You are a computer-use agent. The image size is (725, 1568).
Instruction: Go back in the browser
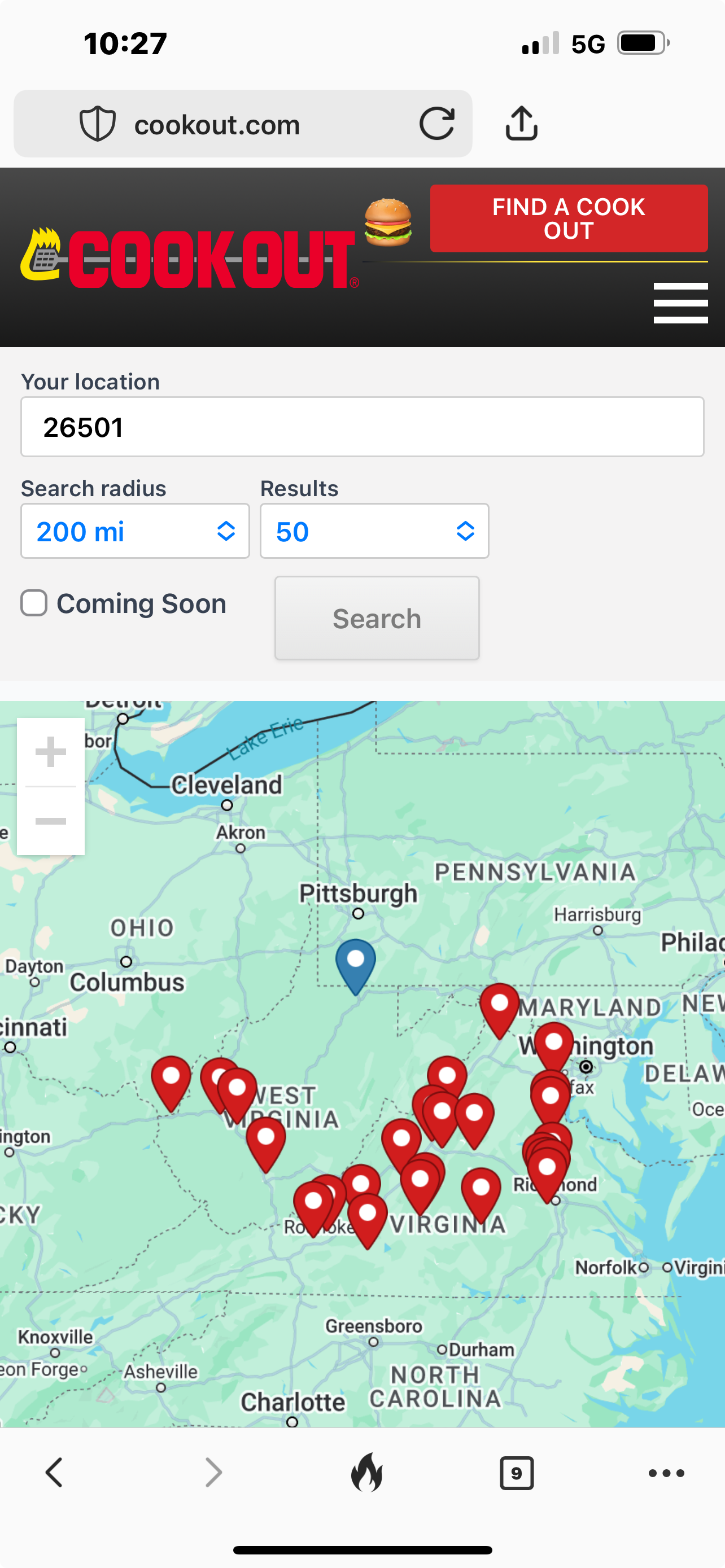pyautogui.click(x=54, y=1473)
